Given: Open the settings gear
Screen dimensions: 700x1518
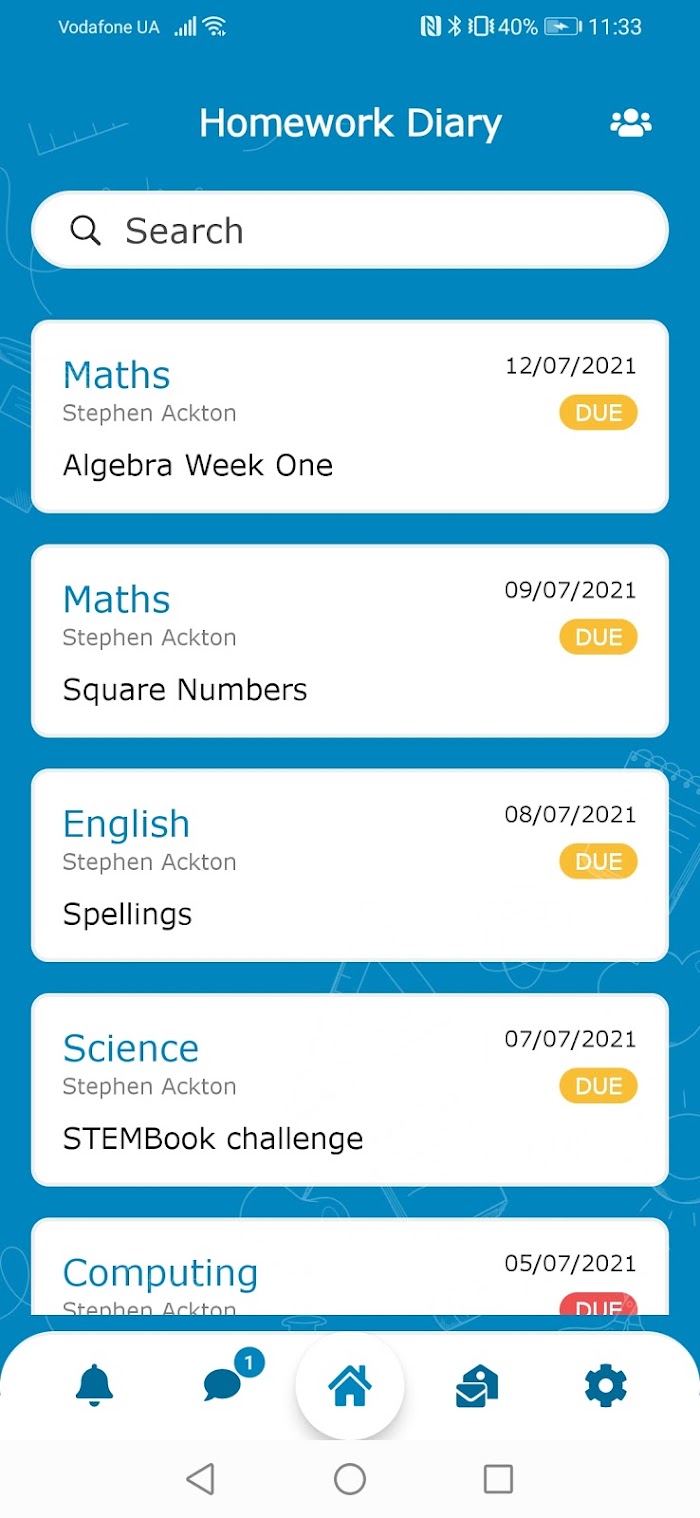Looking at the screenshot, I should (x=605, y=1385).
